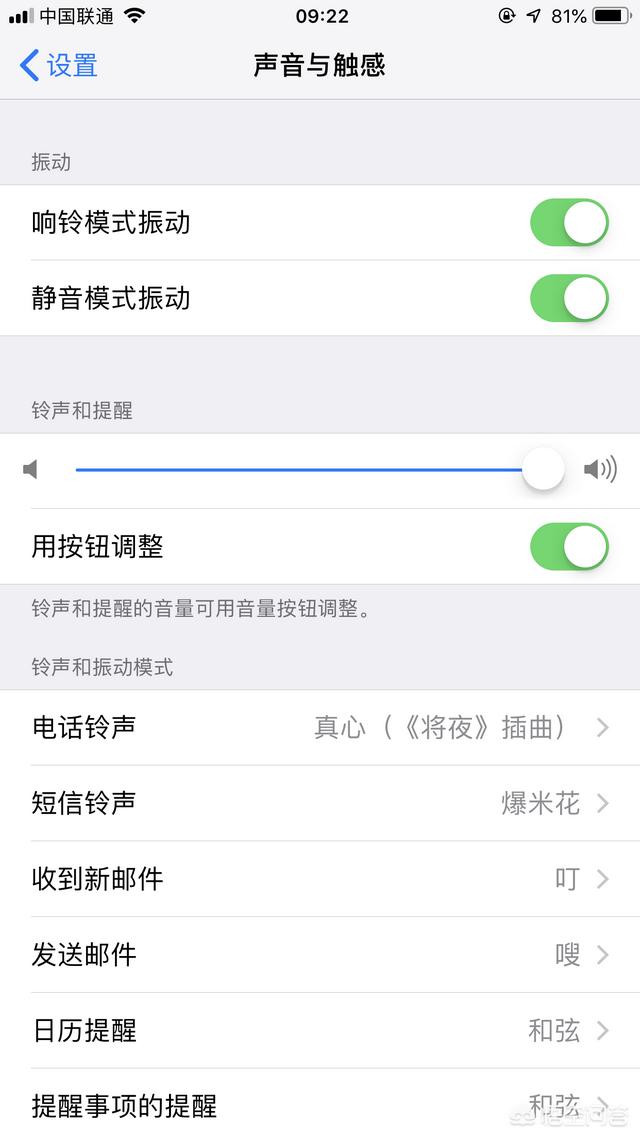Go back to 设置
Viewport: 640px width, 1138px height.
(x=59, y=65)
